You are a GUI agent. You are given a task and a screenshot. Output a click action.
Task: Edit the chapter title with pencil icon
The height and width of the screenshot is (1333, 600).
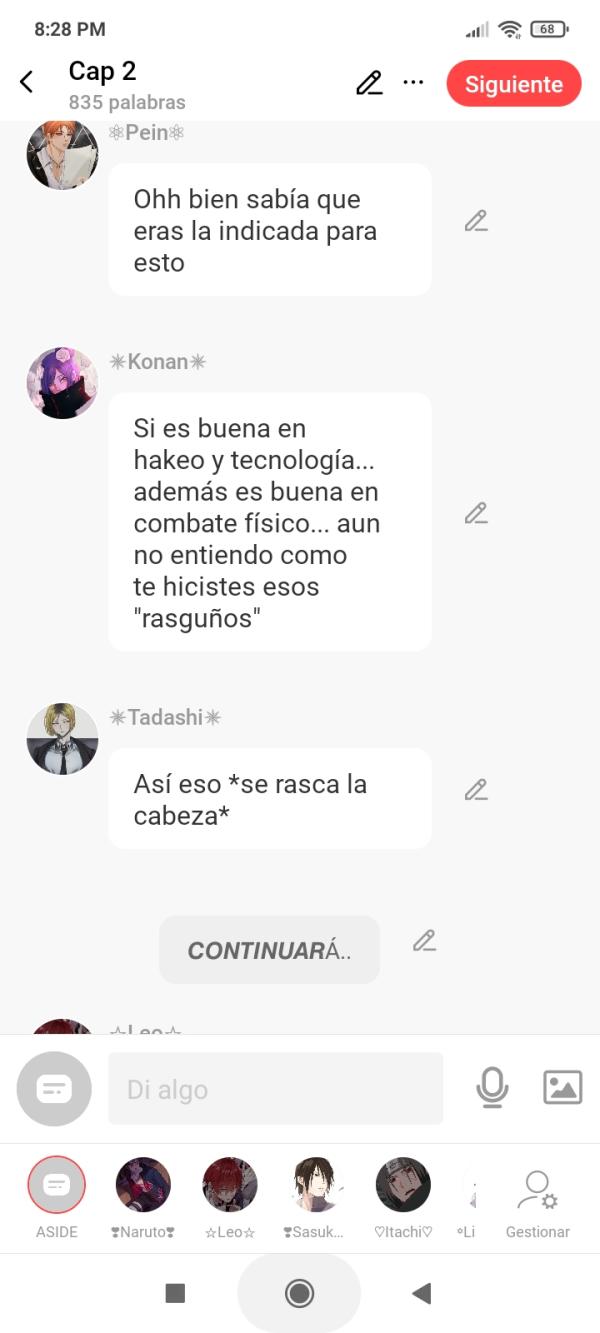(x=369, y=83)
